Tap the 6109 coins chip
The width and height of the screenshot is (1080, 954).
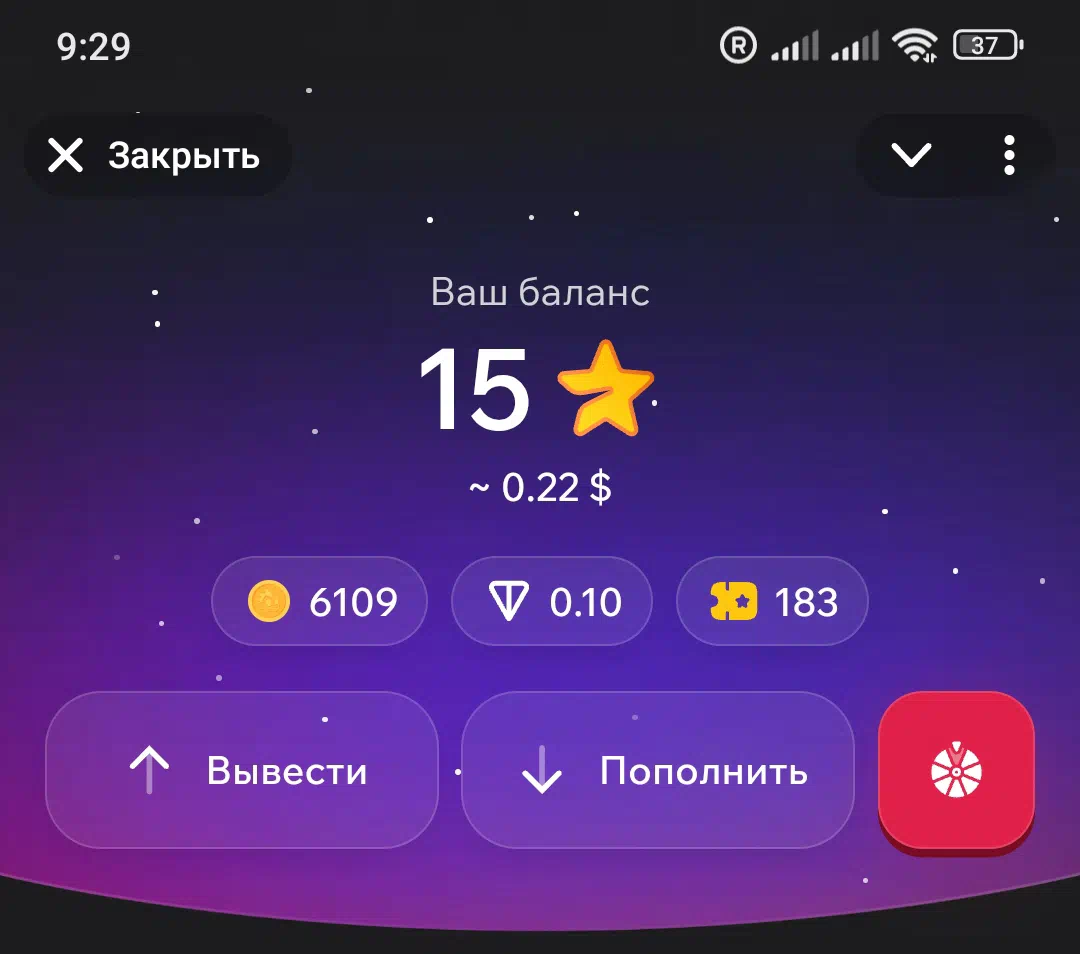pos(320,602)
